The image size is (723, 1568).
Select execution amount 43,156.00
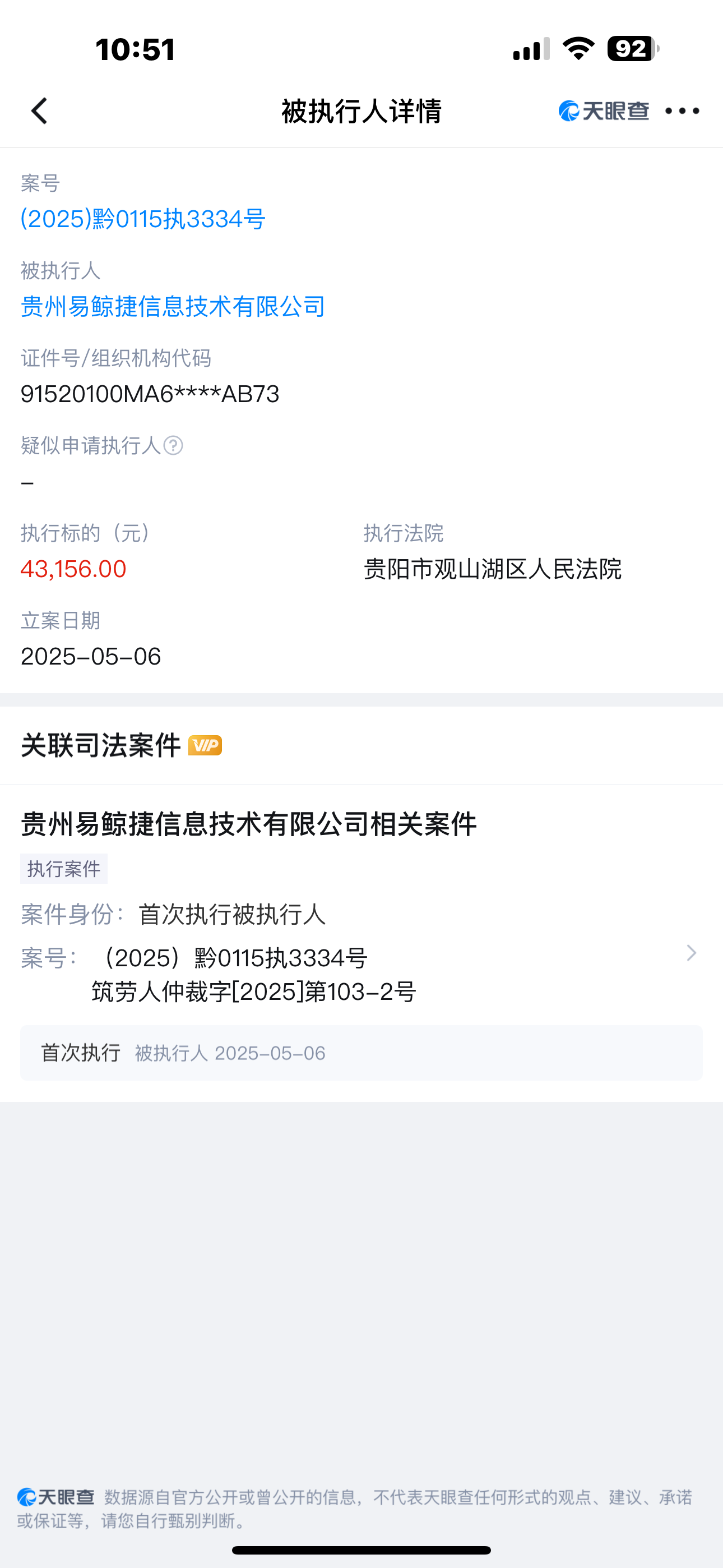(x=72, y=570)
